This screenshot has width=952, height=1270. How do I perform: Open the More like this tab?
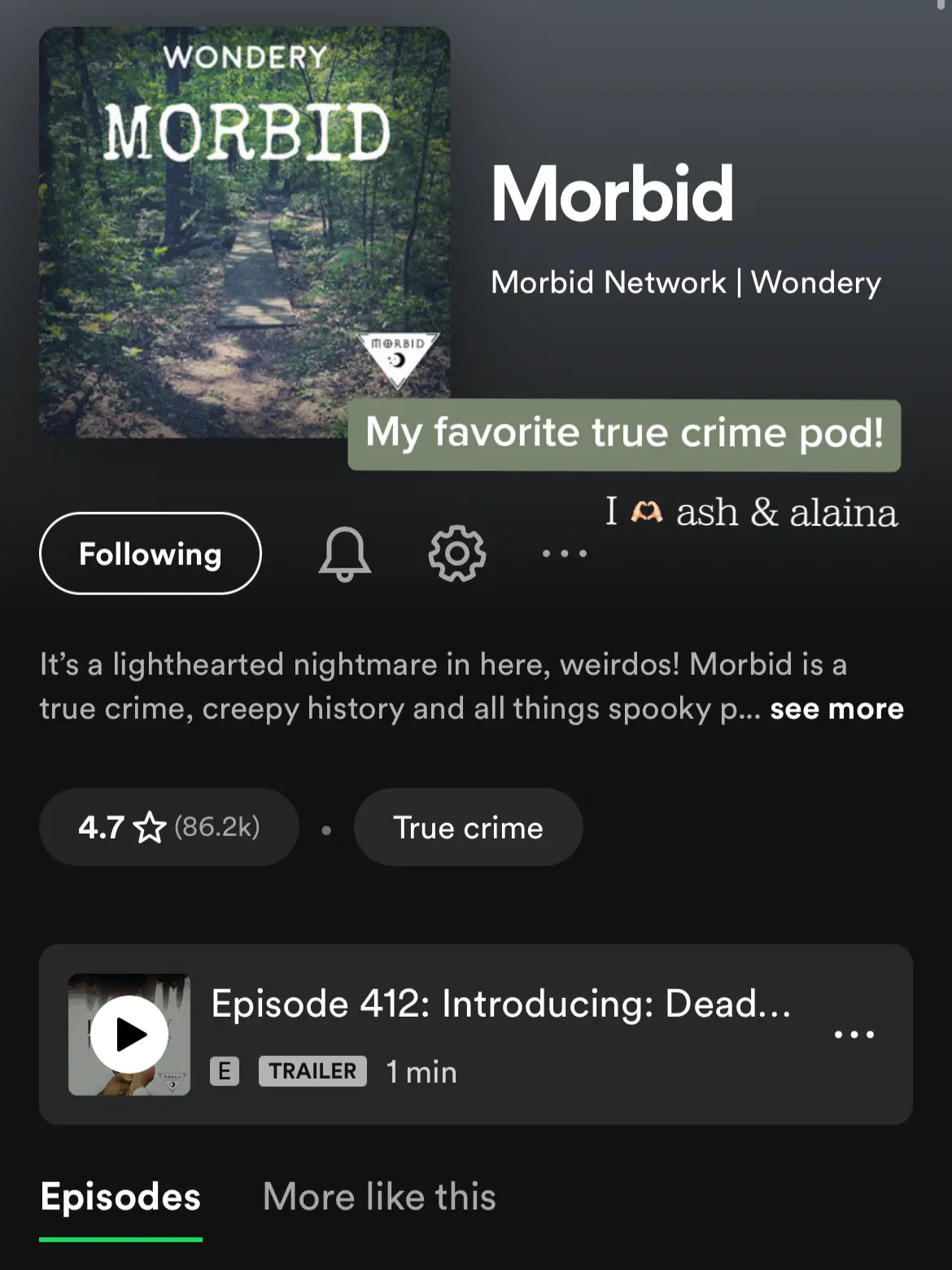click(x=378, y=1197)
